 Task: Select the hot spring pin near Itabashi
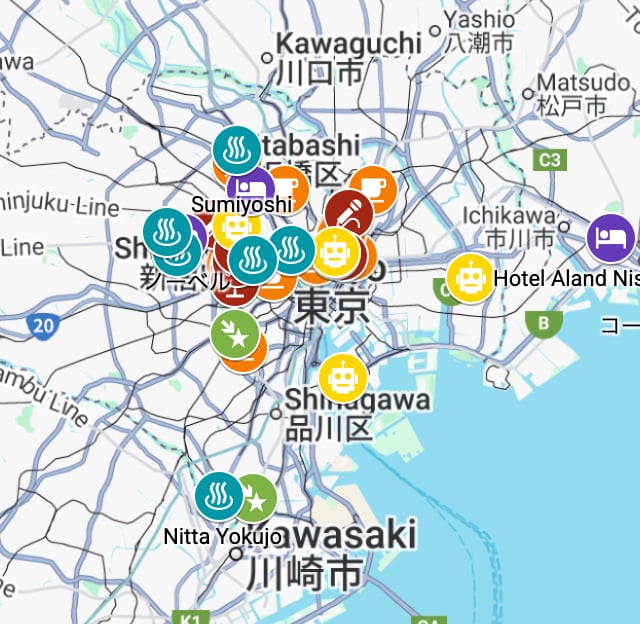pos(237,151)
